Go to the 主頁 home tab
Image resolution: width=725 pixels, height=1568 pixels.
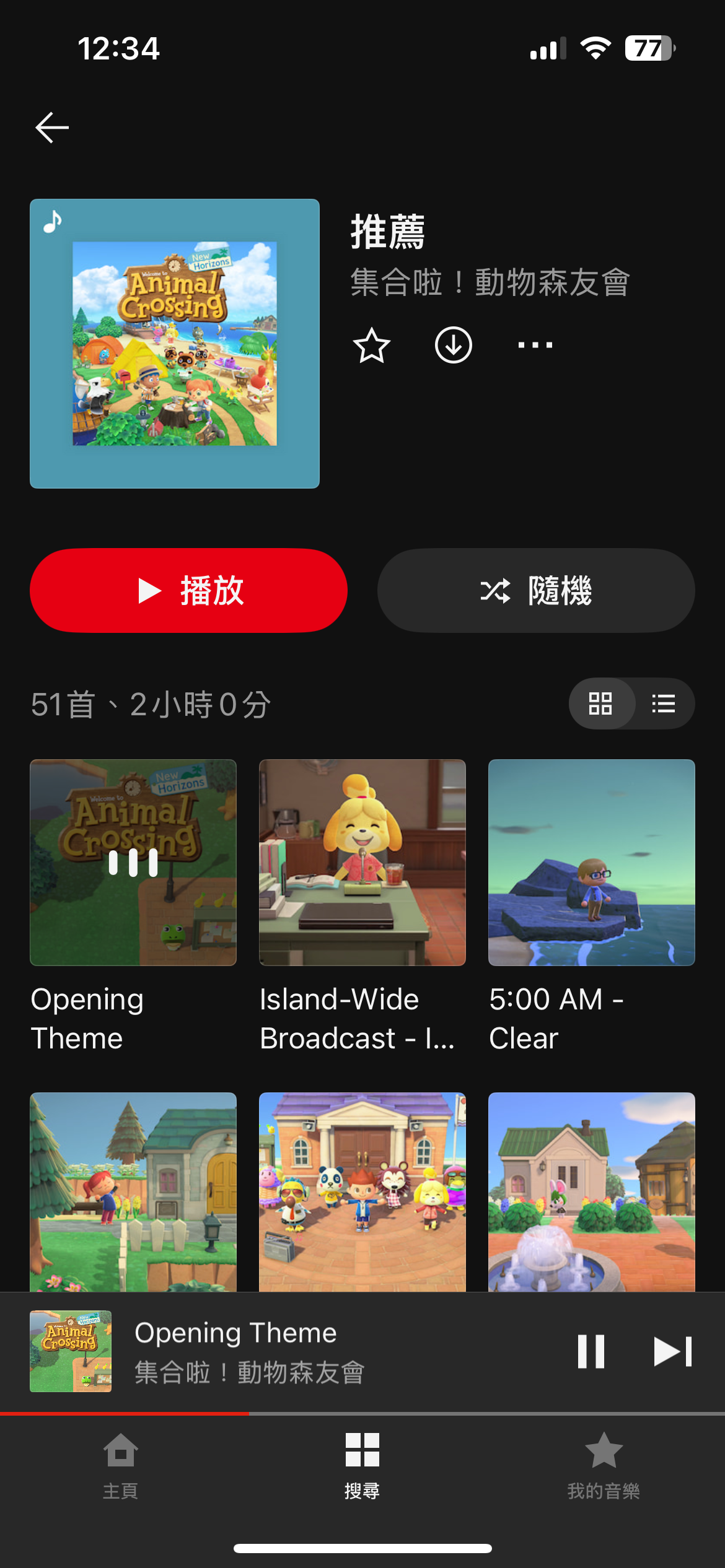click(x=121, y=1465)
